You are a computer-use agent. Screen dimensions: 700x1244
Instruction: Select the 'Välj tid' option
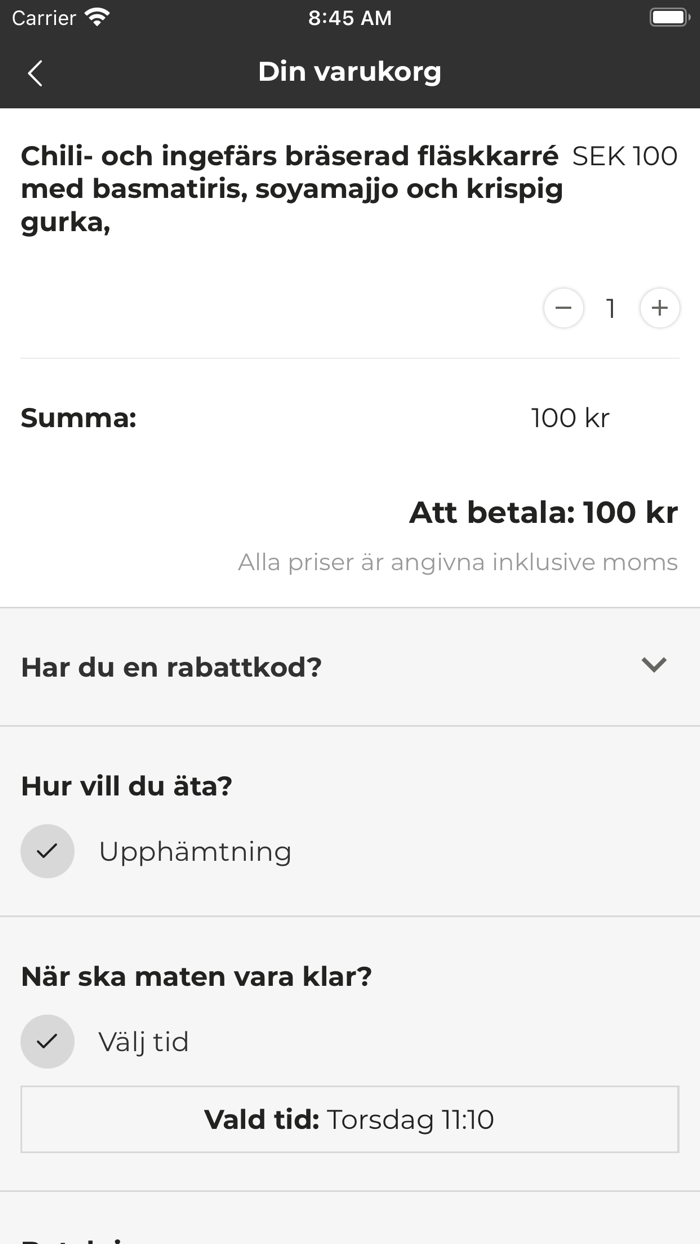[x=48, y=1041]
